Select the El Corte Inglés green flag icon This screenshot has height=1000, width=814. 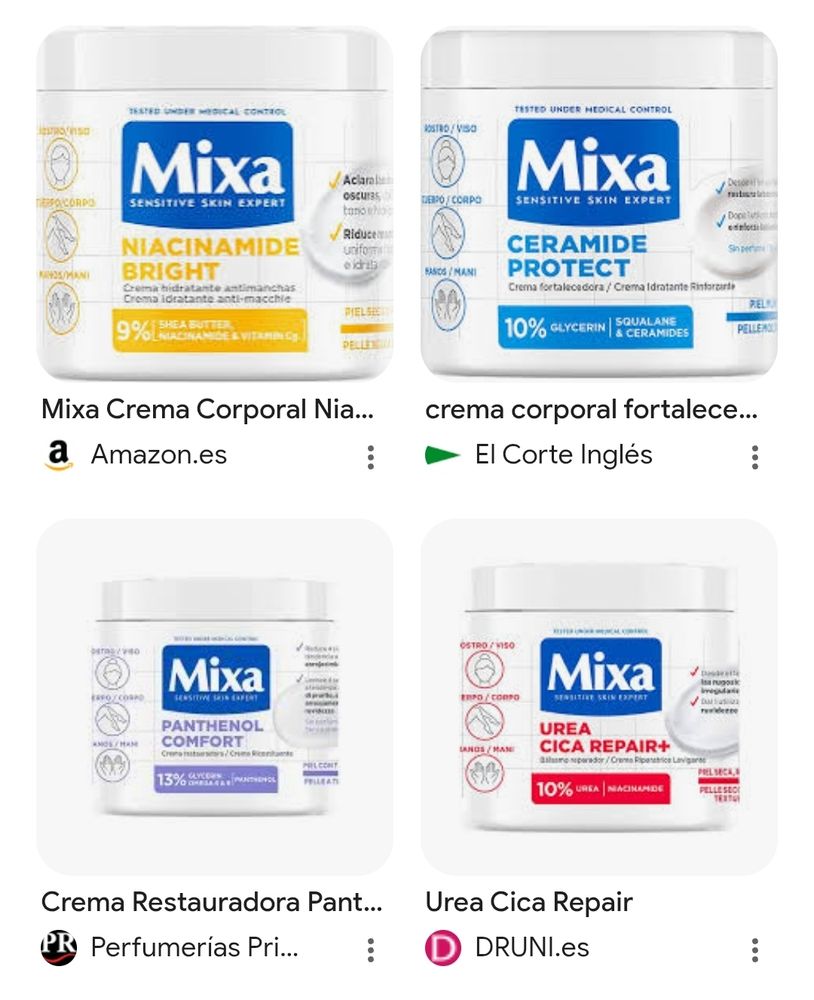point(448,454)
